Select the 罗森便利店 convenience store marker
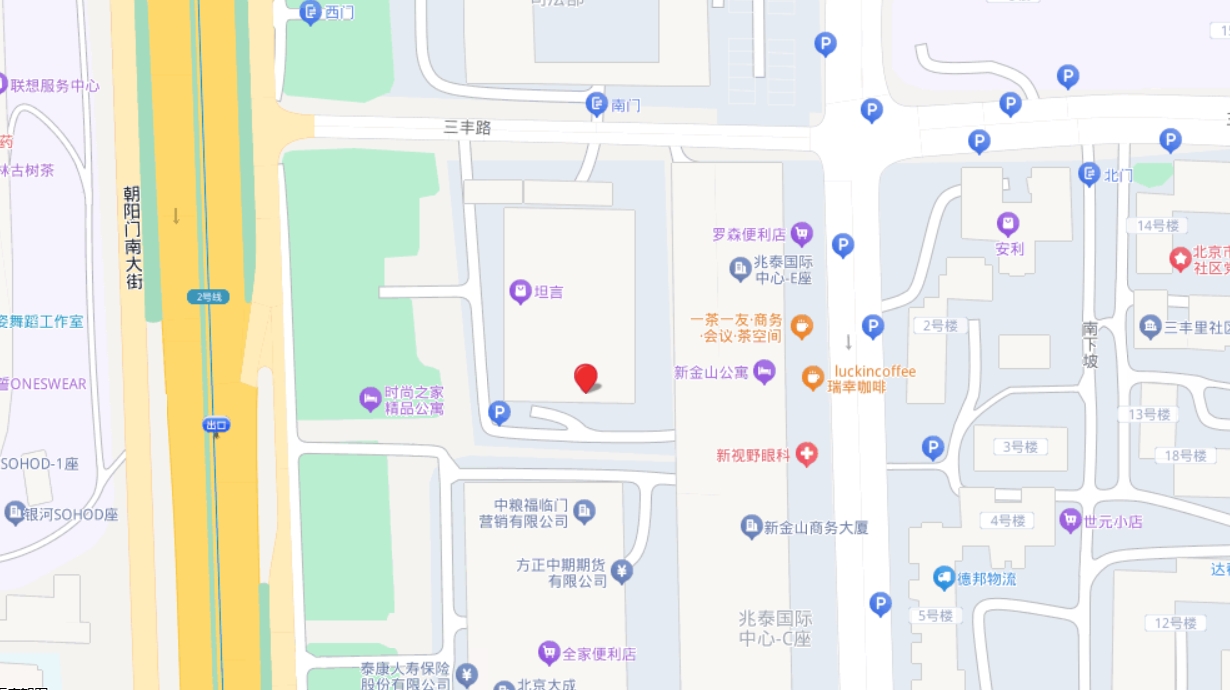Screen dimensions: 1230x690 point(801,235)
